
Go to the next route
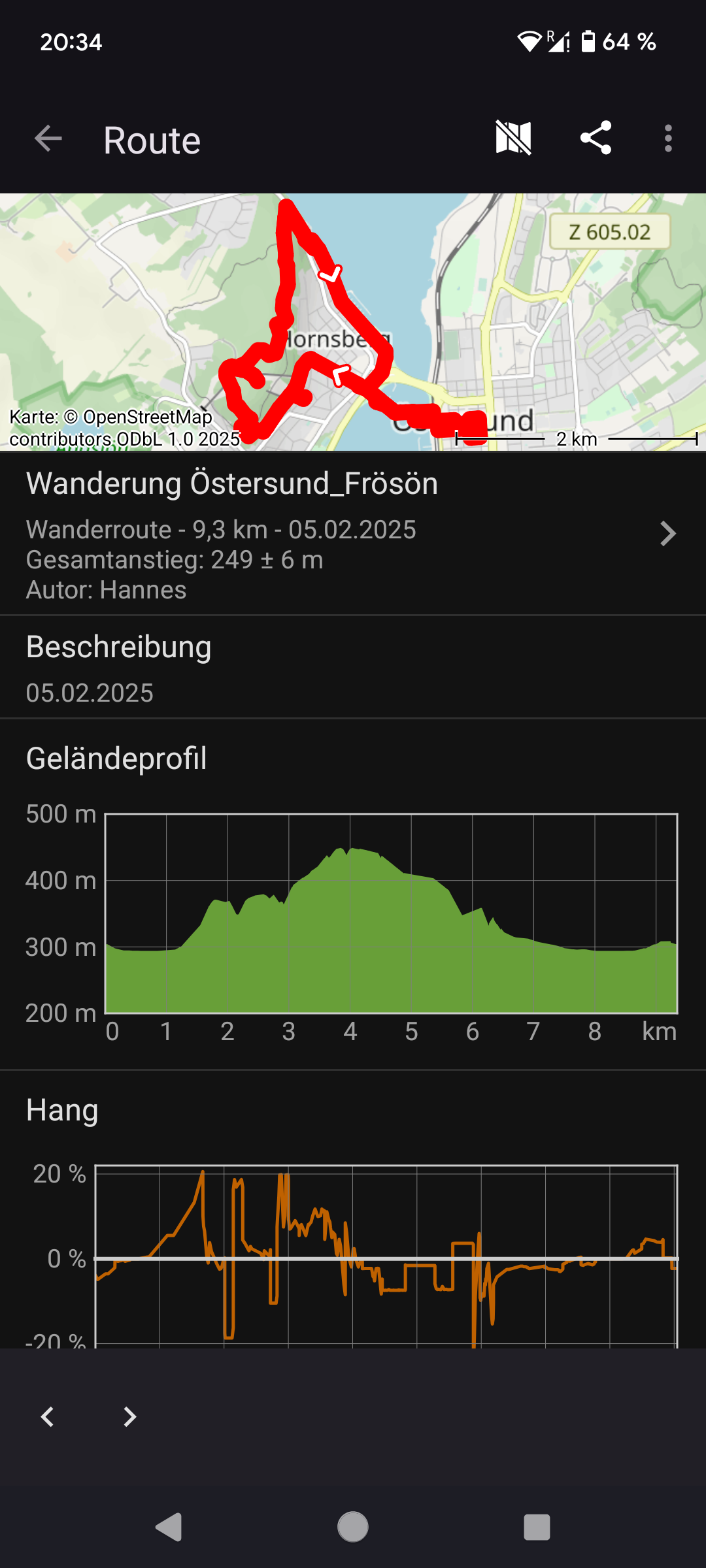[x=129, y=1416]
